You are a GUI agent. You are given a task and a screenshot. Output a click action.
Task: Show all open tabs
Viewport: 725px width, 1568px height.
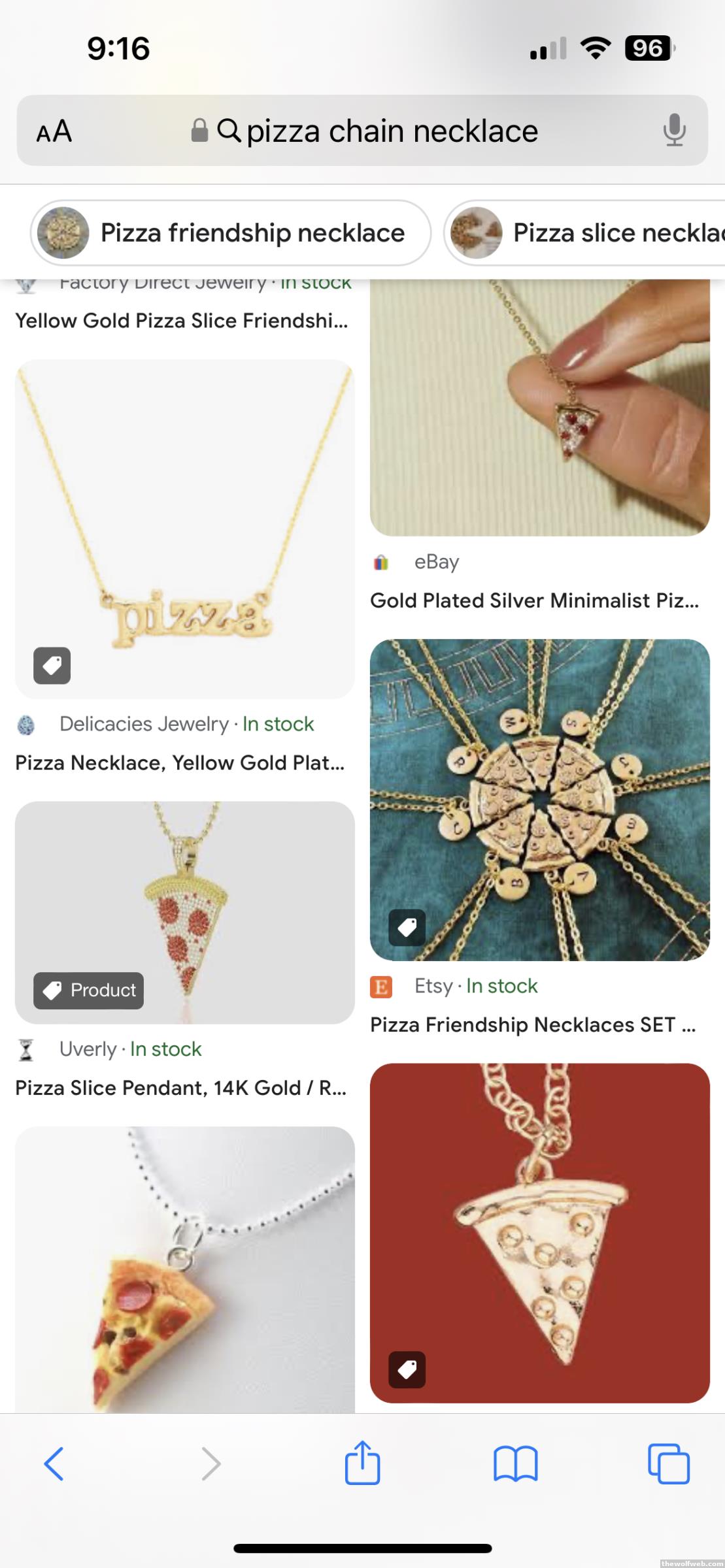click(668, 1463)
